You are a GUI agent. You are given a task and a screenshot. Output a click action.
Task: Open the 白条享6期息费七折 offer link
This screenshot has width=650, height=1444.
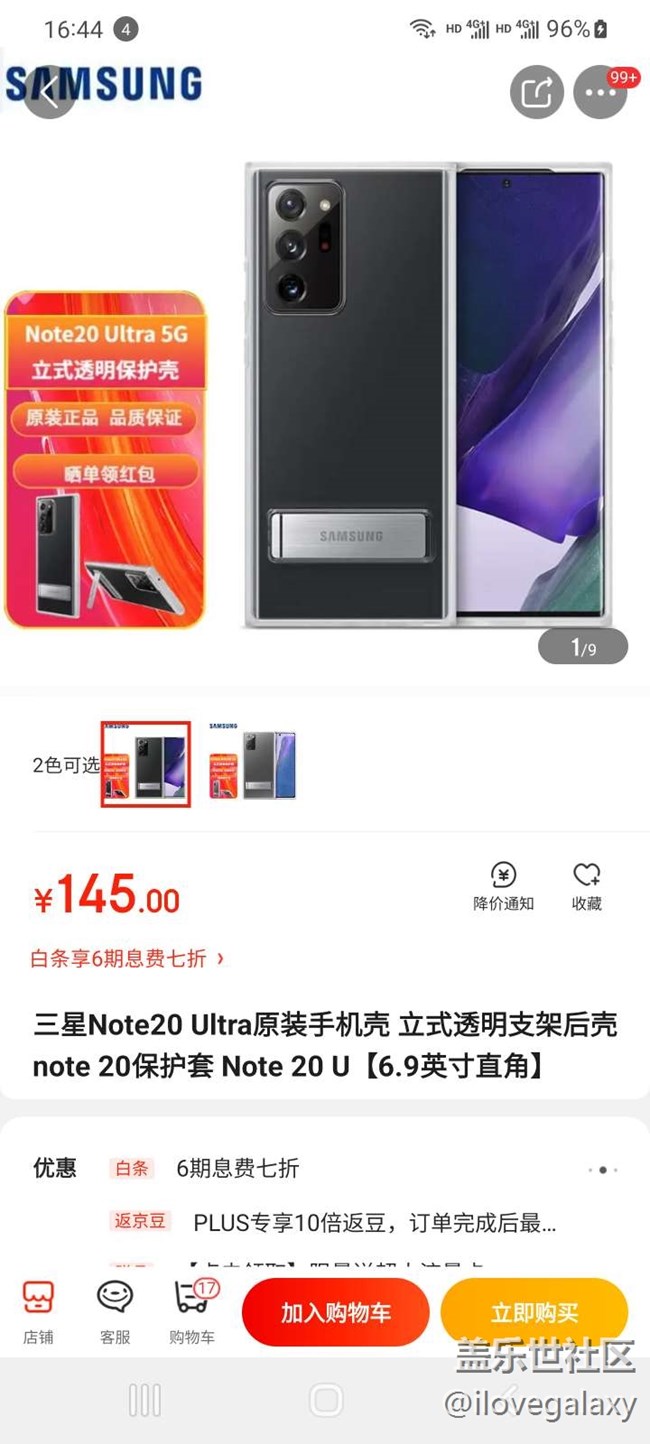coord(127,958)
